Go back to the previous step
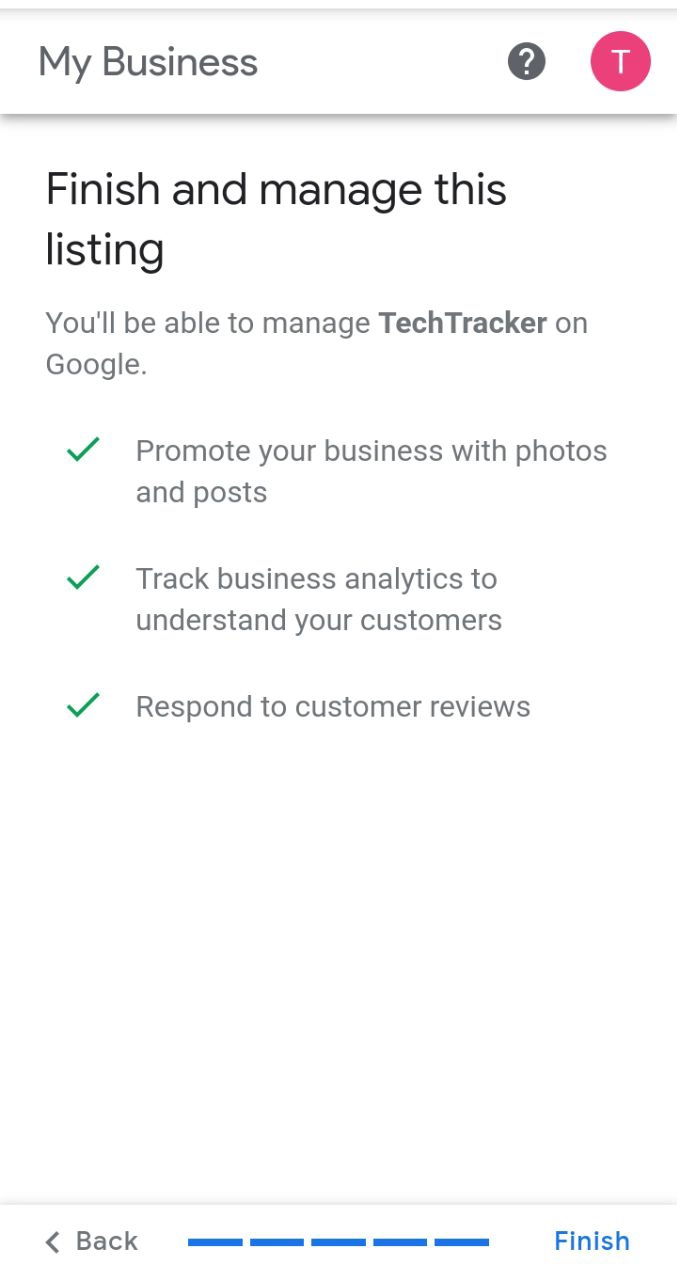Screen dimensions: 677x1280 (x=91, y=1241)
